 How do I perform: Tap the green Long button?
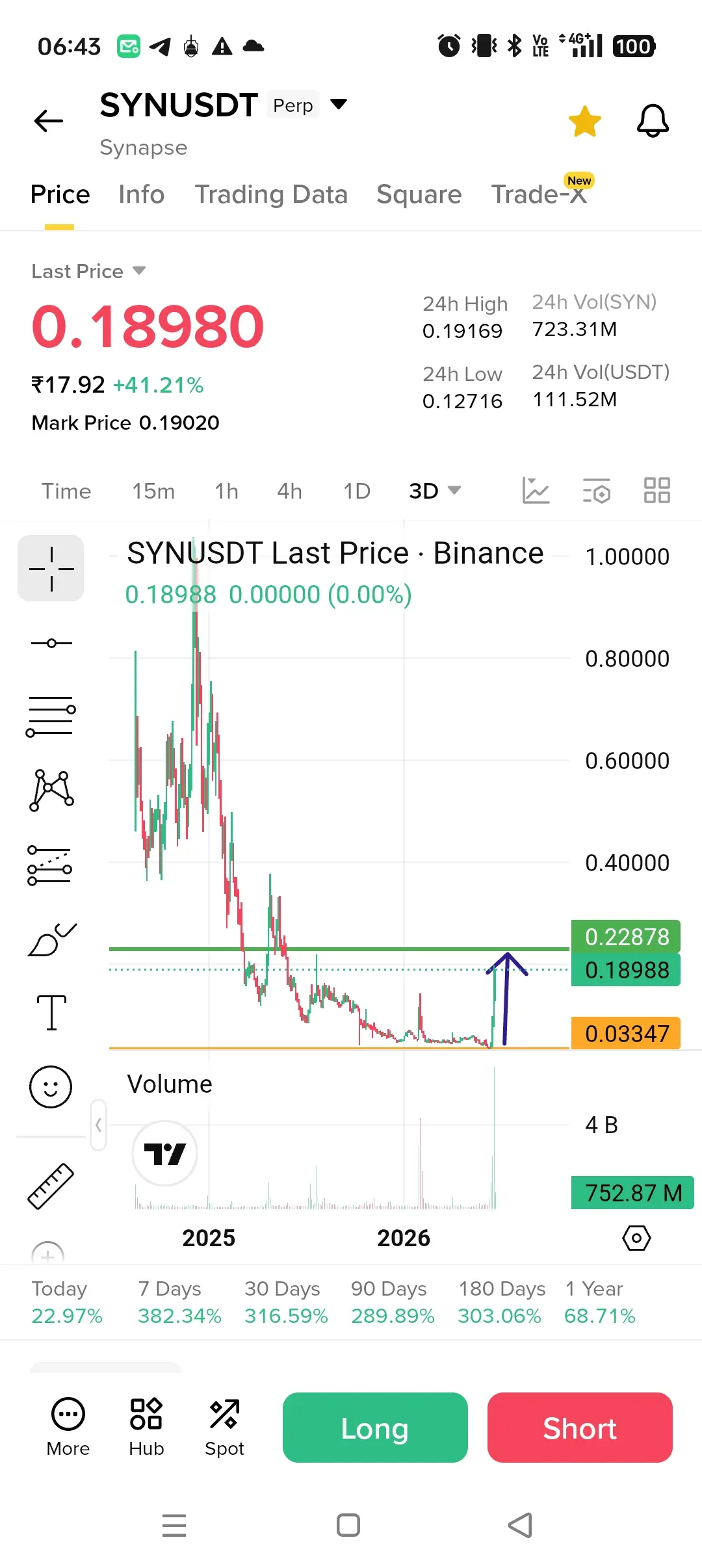[375, 1428]
